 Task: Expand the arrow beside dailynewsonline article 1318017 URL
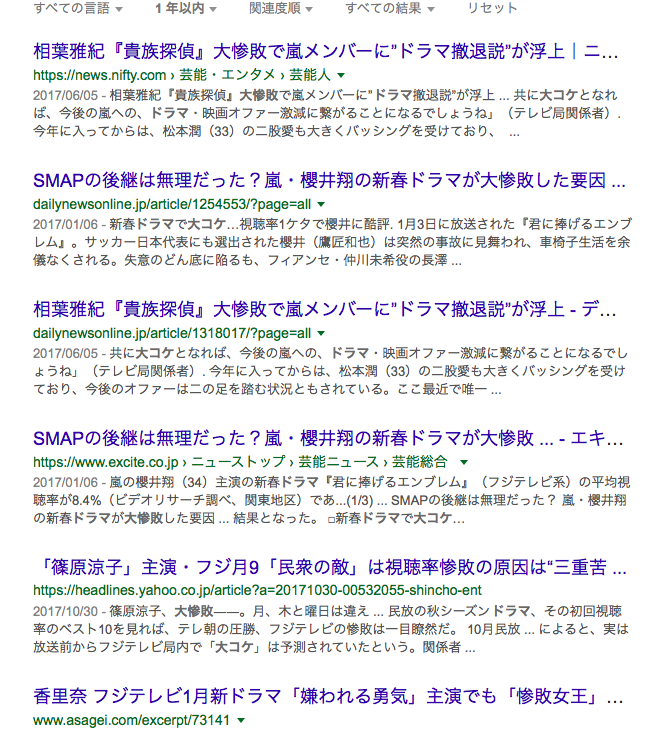click(x=321, y=333)
